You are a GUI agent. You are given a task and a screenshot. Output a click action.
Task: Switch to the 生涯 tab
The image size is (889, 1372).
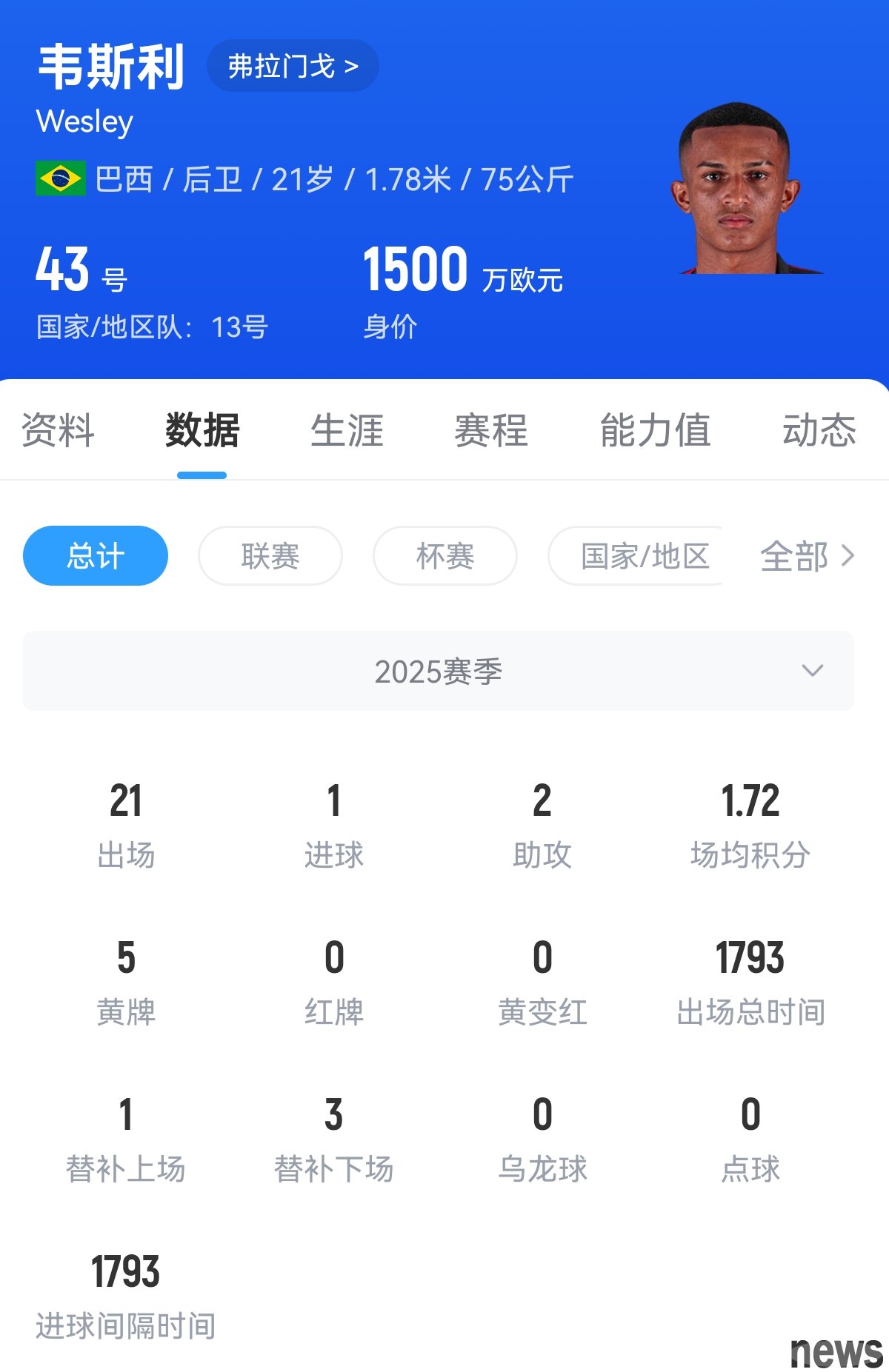[x=347, y=430]
